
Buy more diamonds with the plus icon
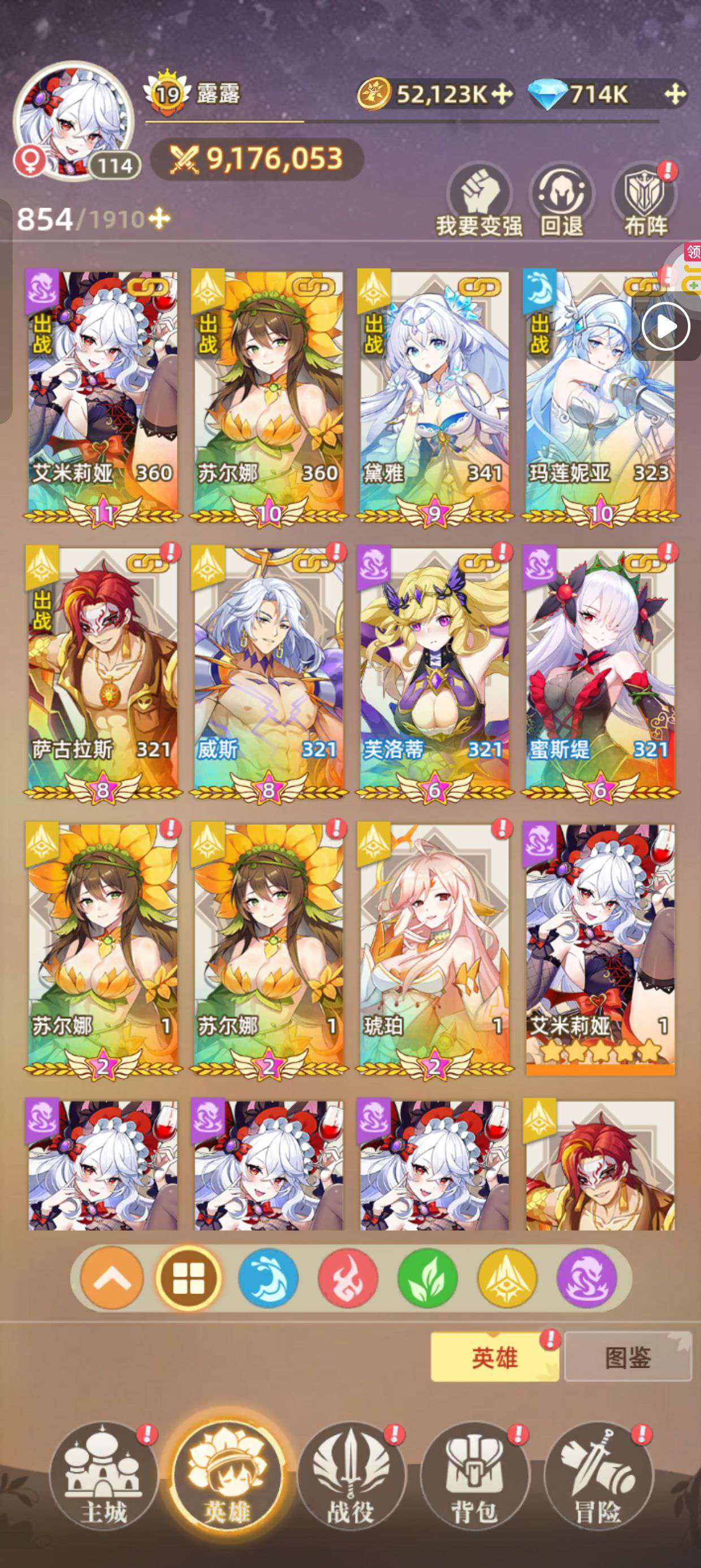click(676, 94)
